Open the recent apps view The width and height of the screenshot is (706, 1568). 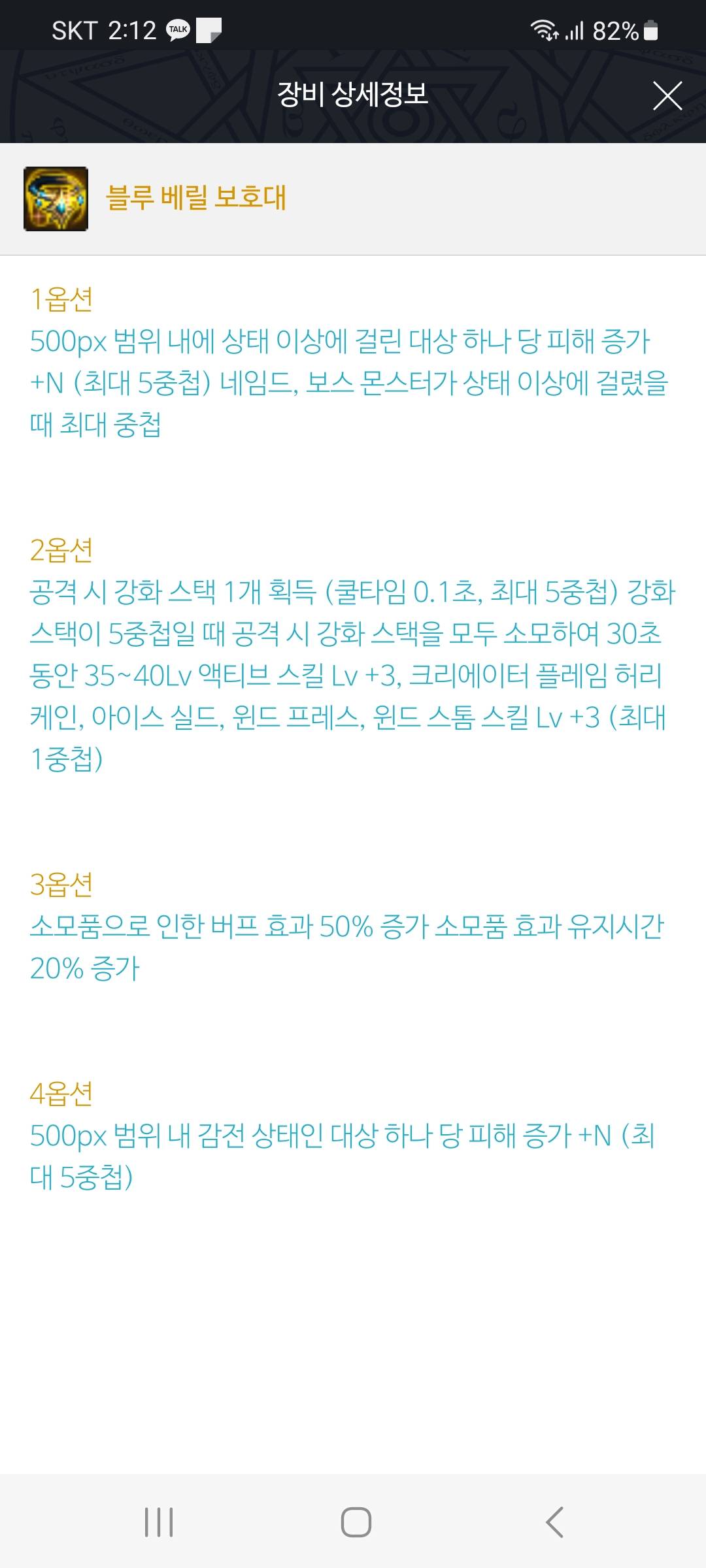[159, 1522]
